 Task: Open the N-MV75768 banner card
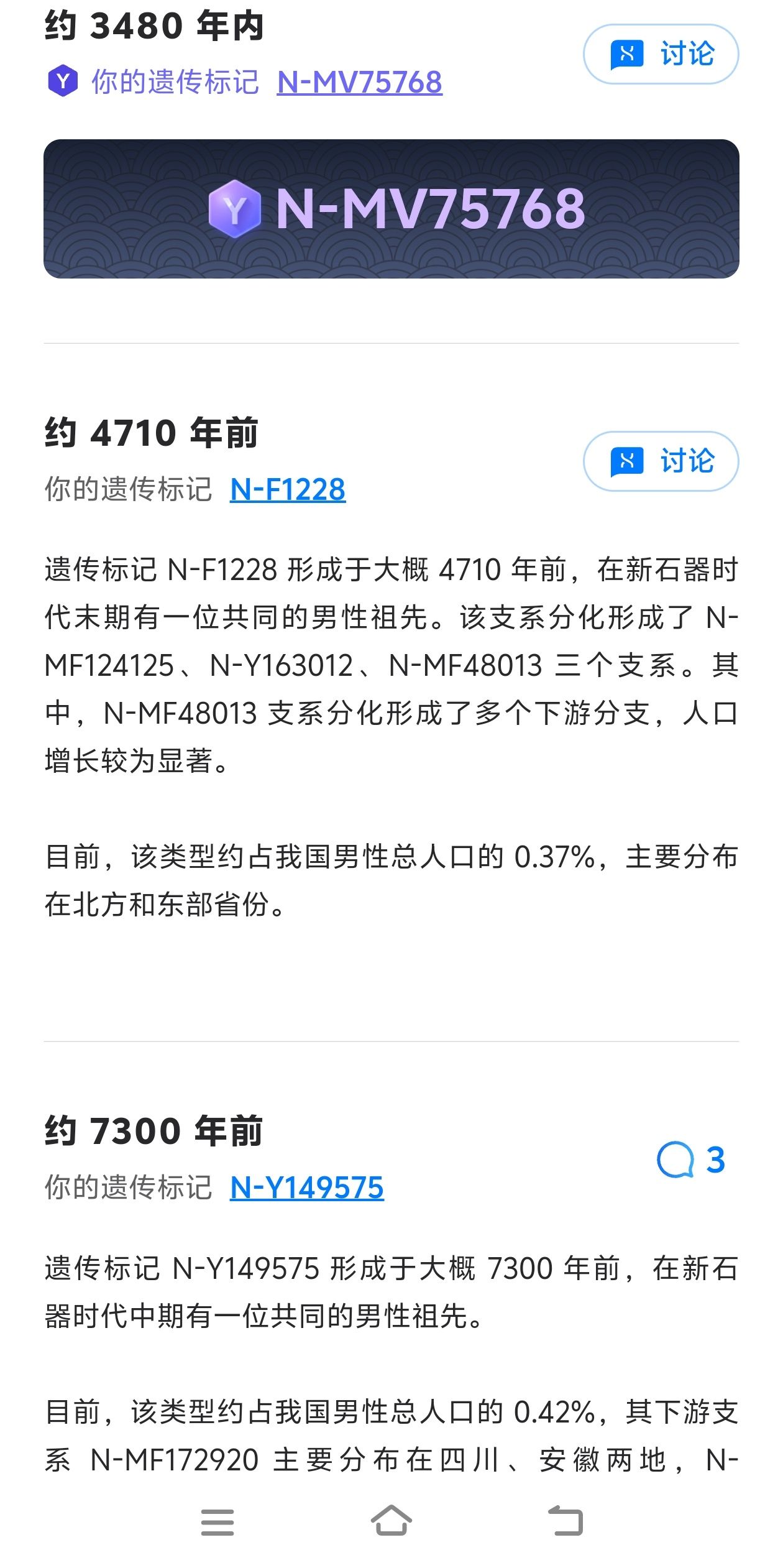click(391, 209)
